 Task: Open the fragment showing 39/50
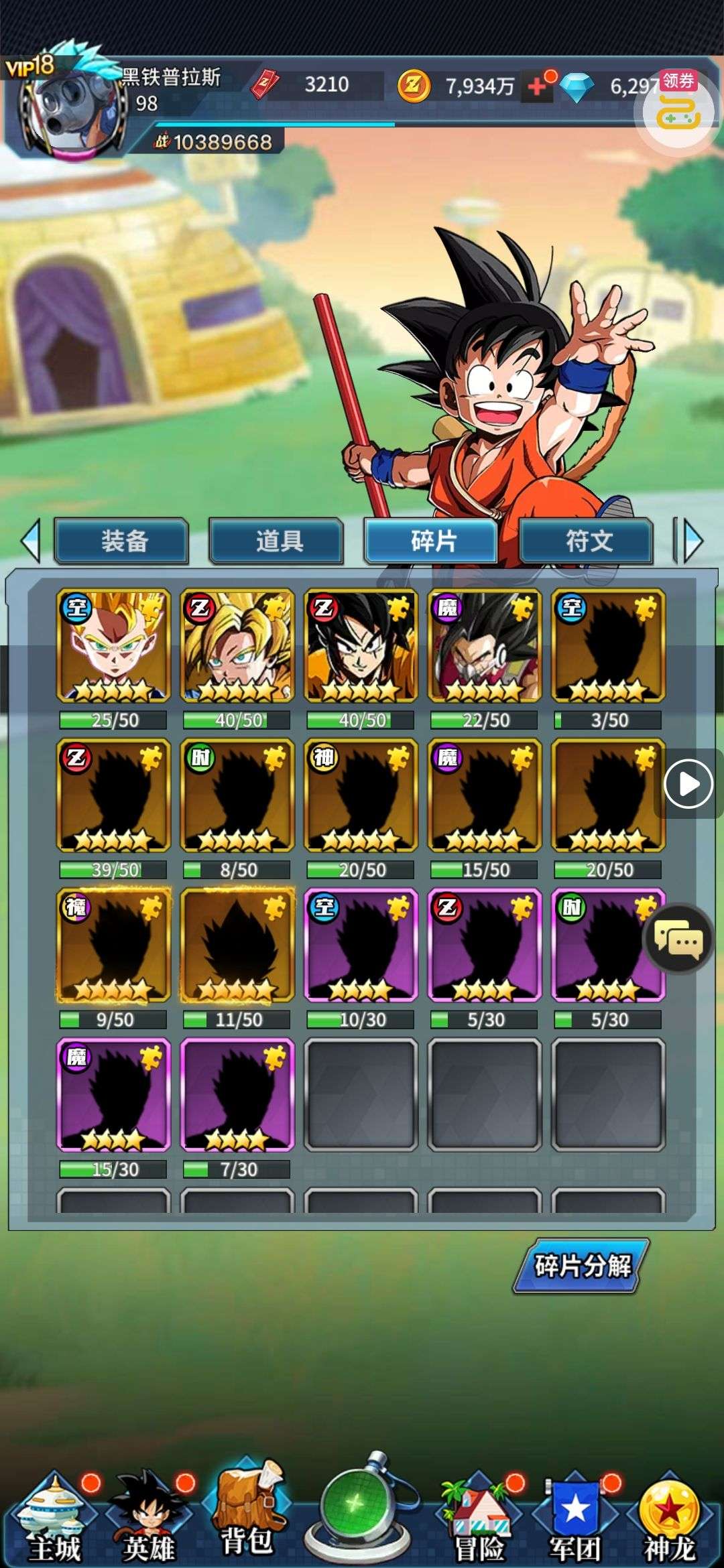click(x=113, y=795)
